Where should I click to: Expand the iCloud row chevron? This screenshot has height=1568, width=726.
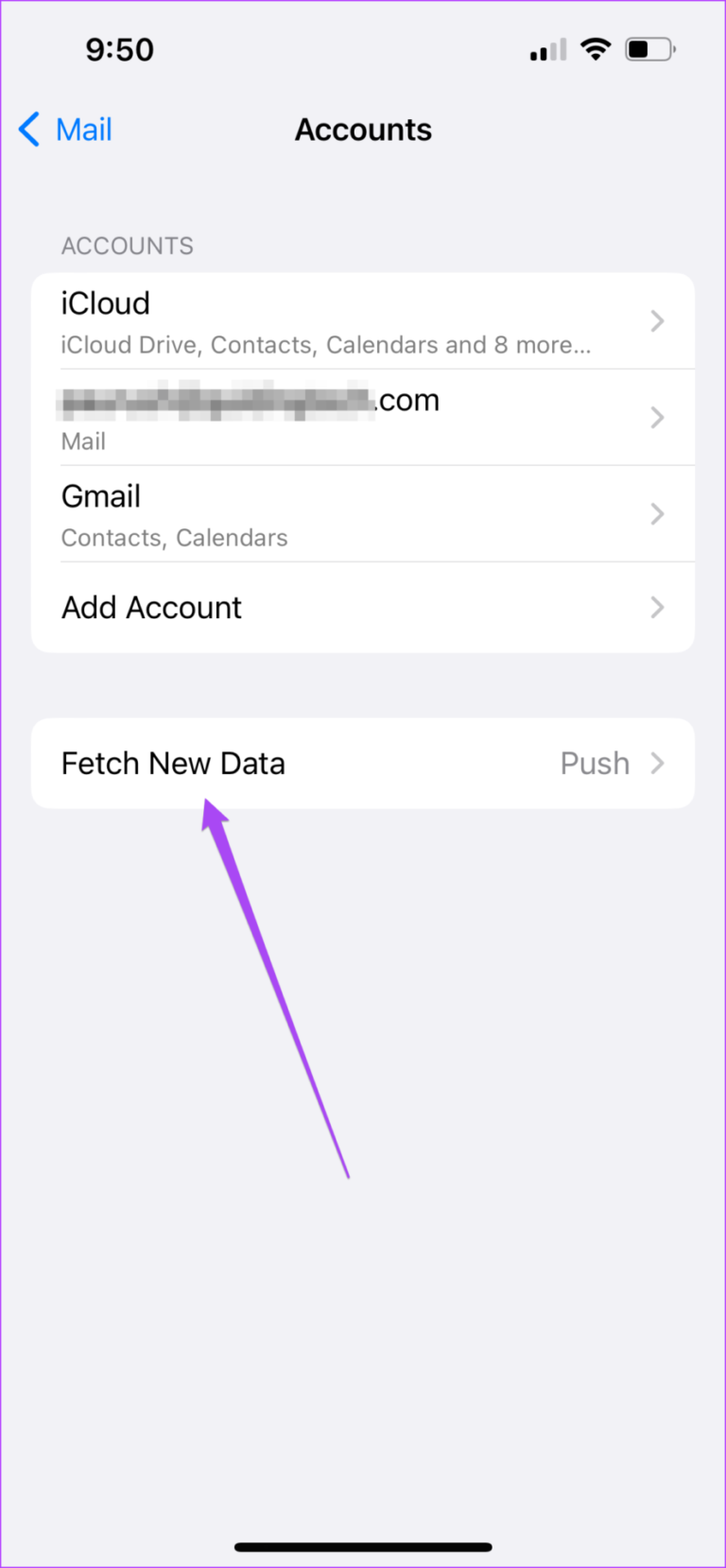click(657, 320)
